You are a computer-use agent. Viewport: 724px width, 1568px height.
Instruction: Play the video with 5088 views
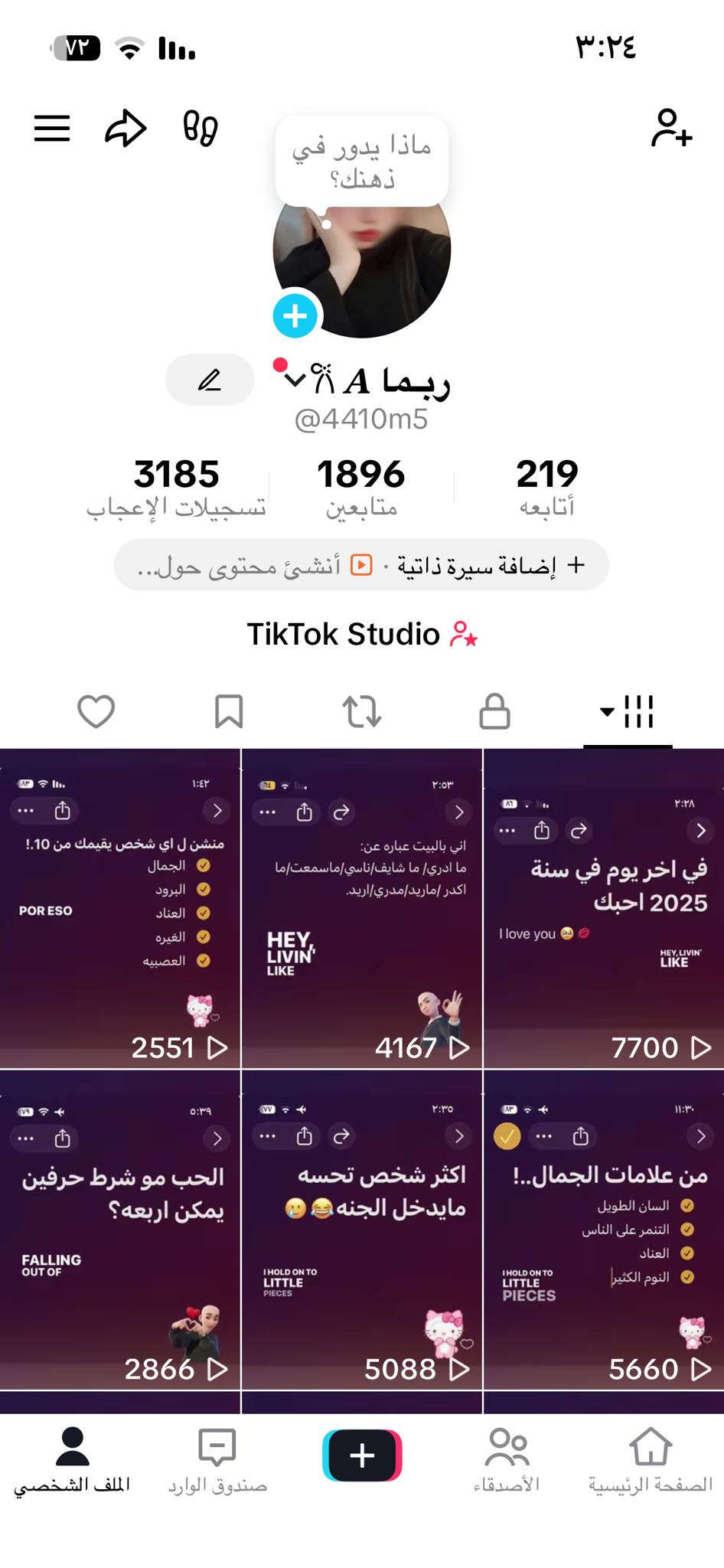click(x=361, y=1230)
